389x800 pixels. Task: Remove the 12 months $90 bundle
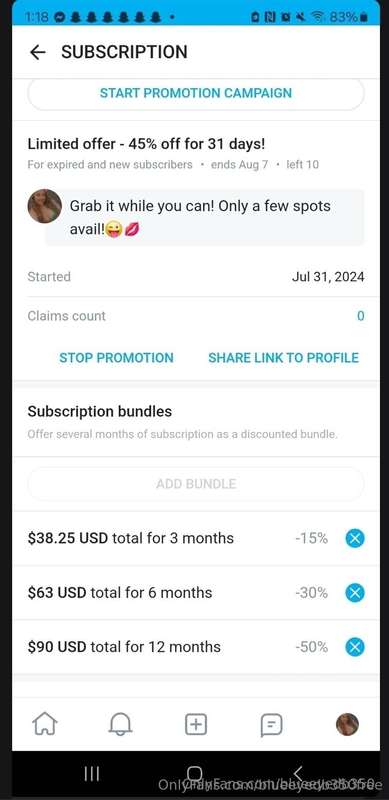click(355, 647)
